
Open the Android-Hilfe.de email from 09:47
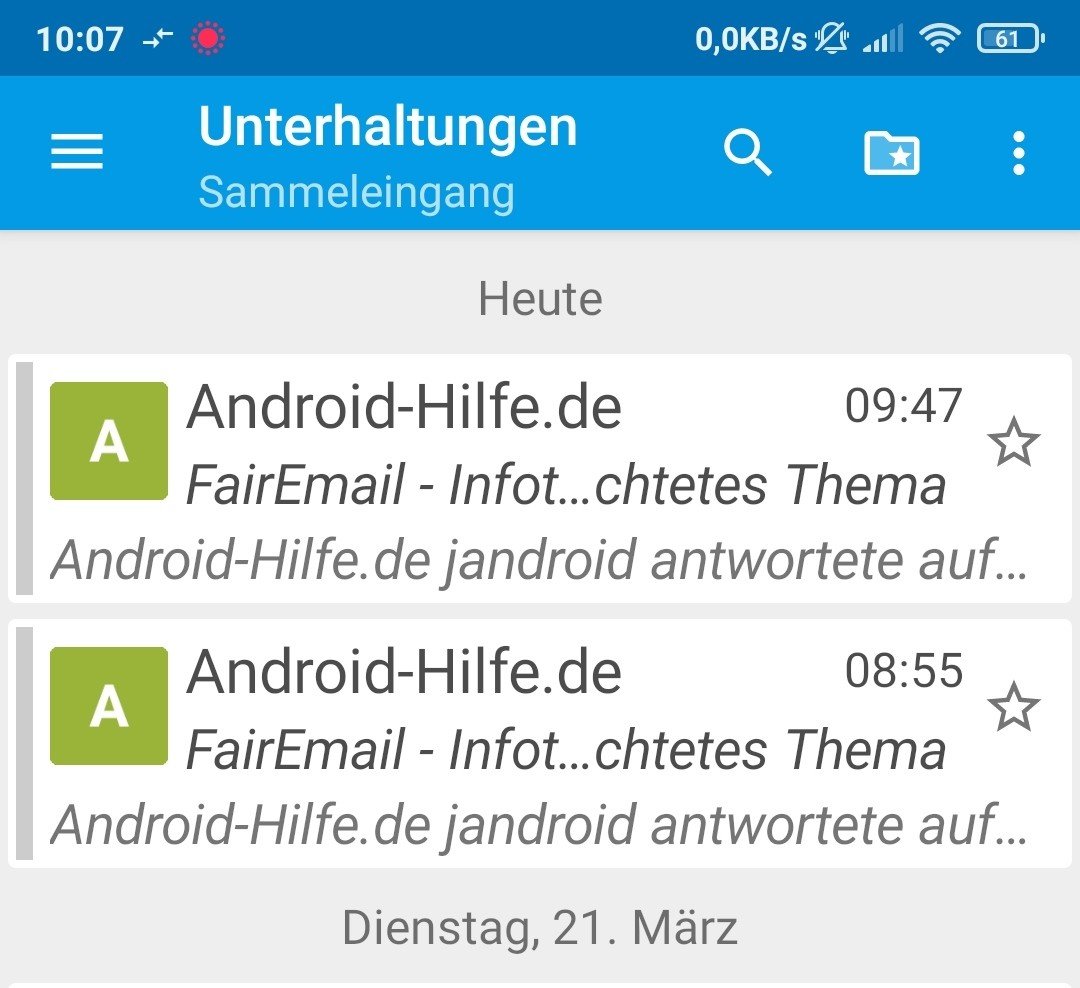point(540,480)
